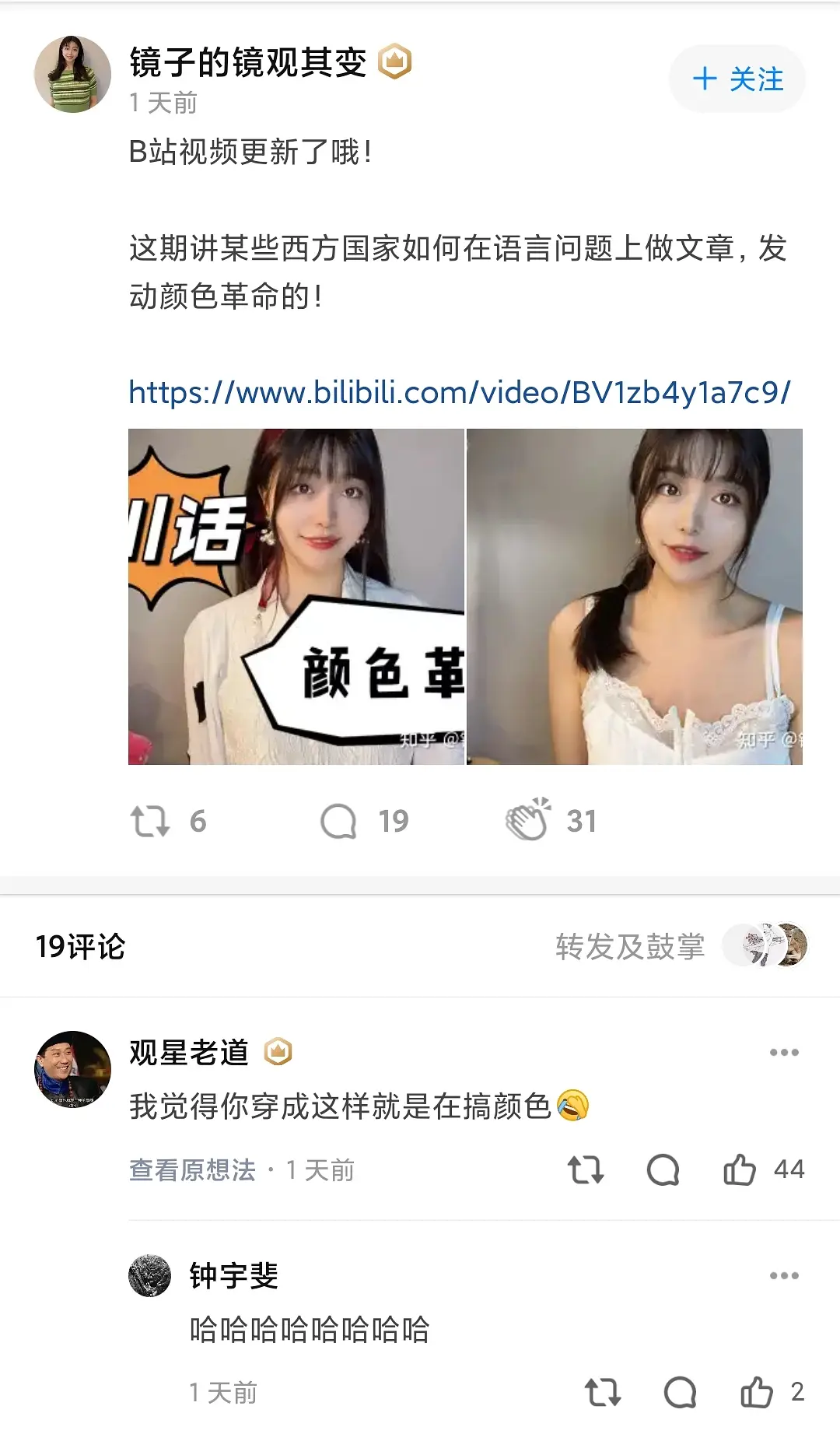Like 钟宇斐's comment
The width and height of the screenshot is (840, 1441).
757,1392
